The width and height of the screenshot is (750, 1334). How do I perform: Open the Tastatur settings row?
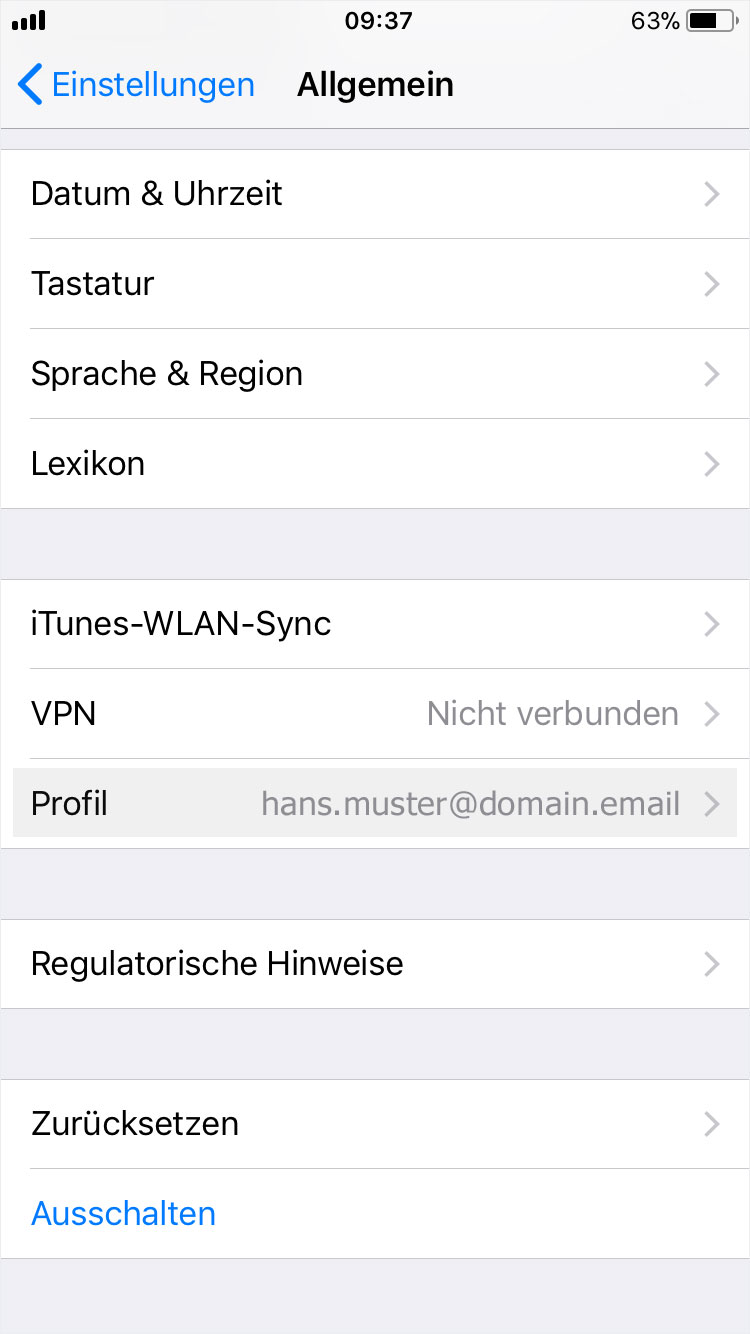pos(375,284)
